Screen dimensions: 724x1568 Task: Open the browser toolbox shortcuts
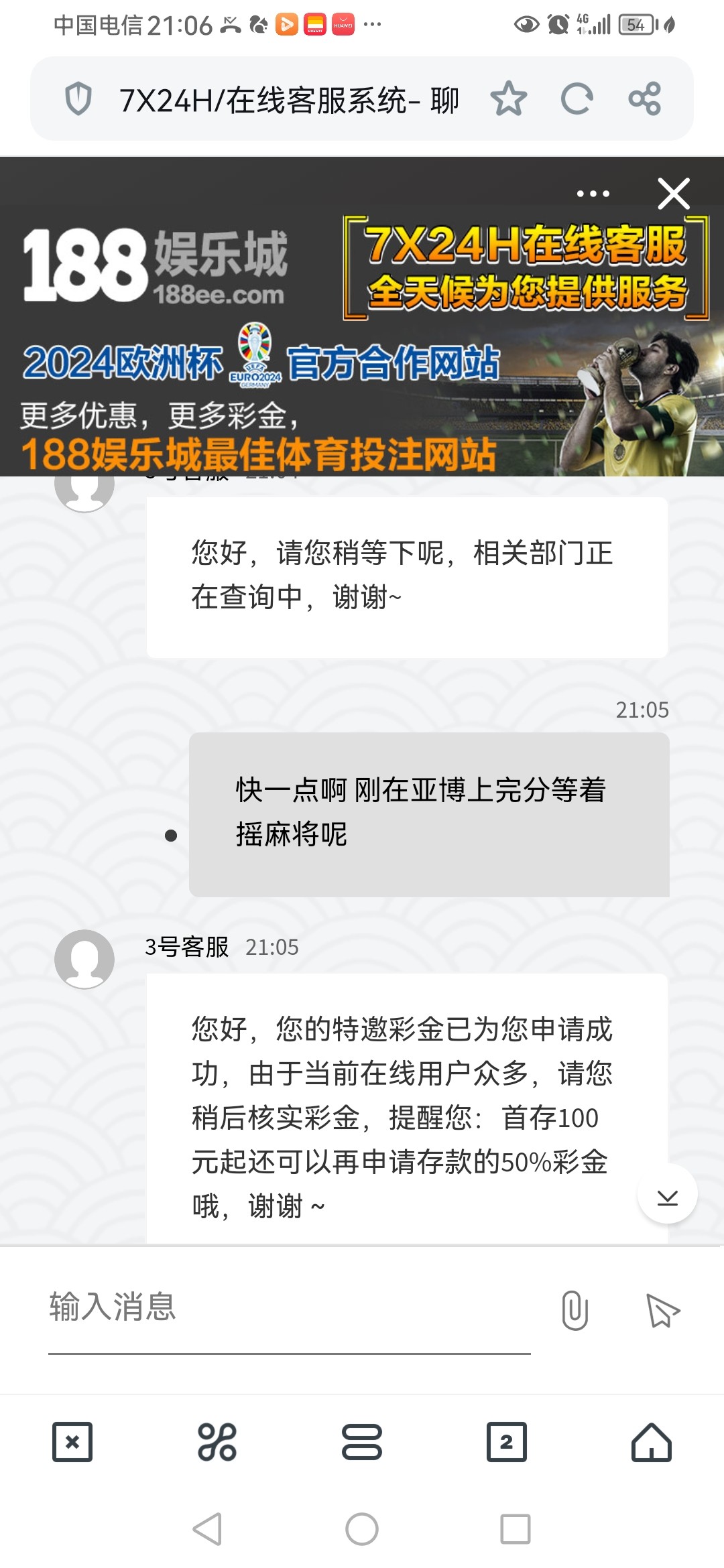pos(217,1441)
